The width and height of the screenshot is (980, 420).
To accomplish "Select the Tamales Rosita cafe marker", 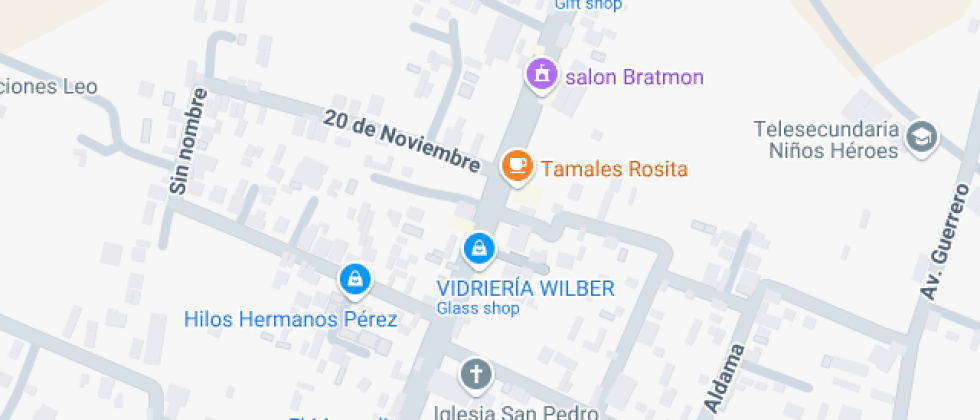I will (x=516, y=166).
